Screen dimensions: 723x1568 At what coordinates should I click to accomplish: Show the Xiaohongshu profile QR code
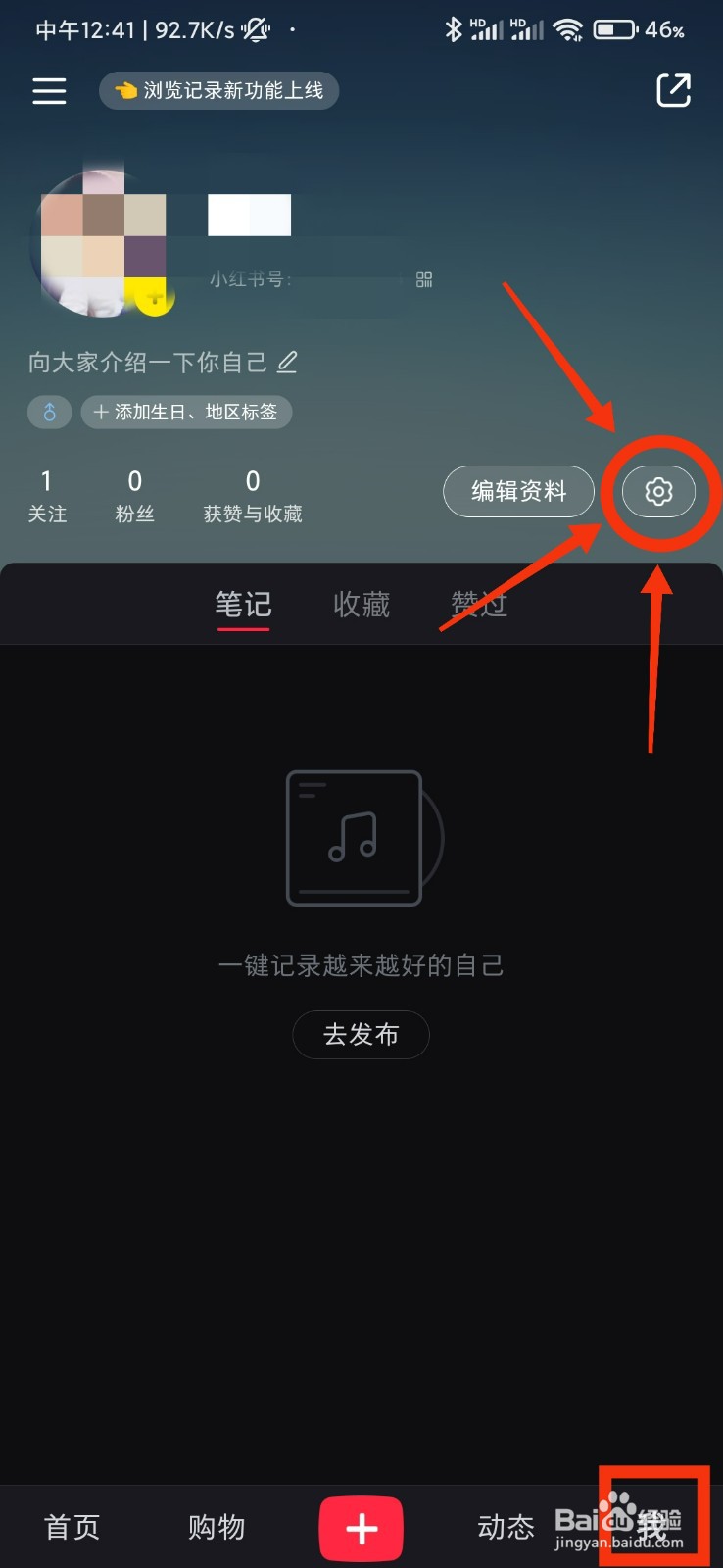tap(423, 279)
